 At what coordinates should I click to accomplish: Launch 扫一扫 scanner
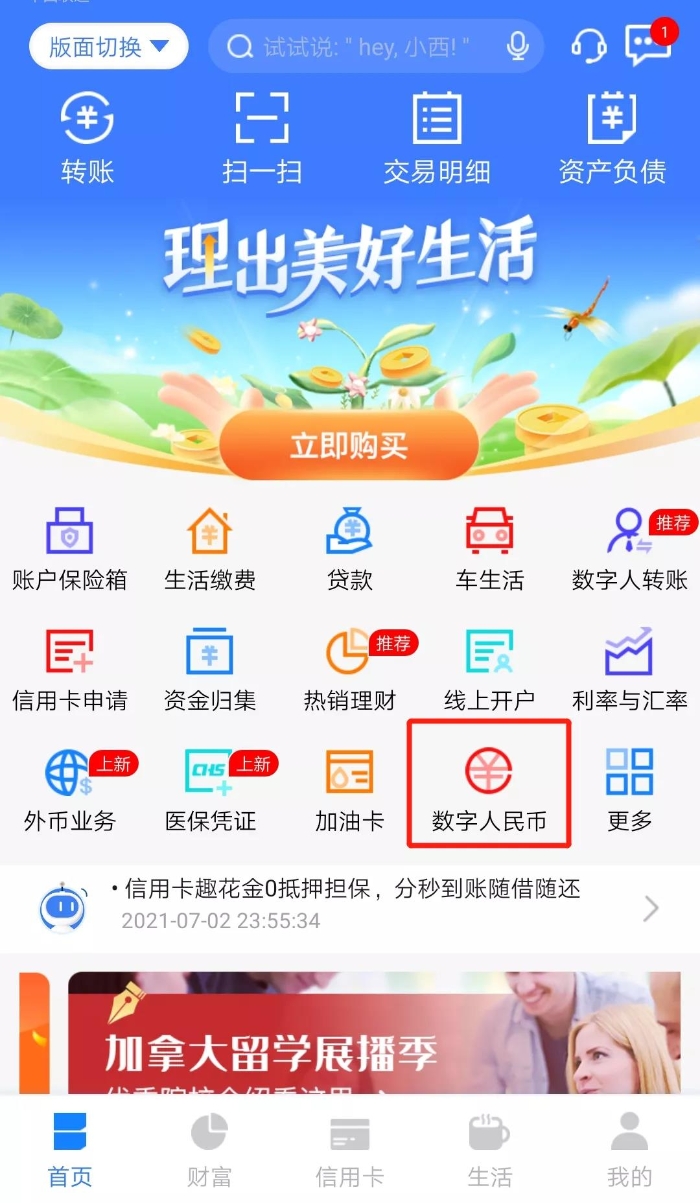click(x=262, y=138)
